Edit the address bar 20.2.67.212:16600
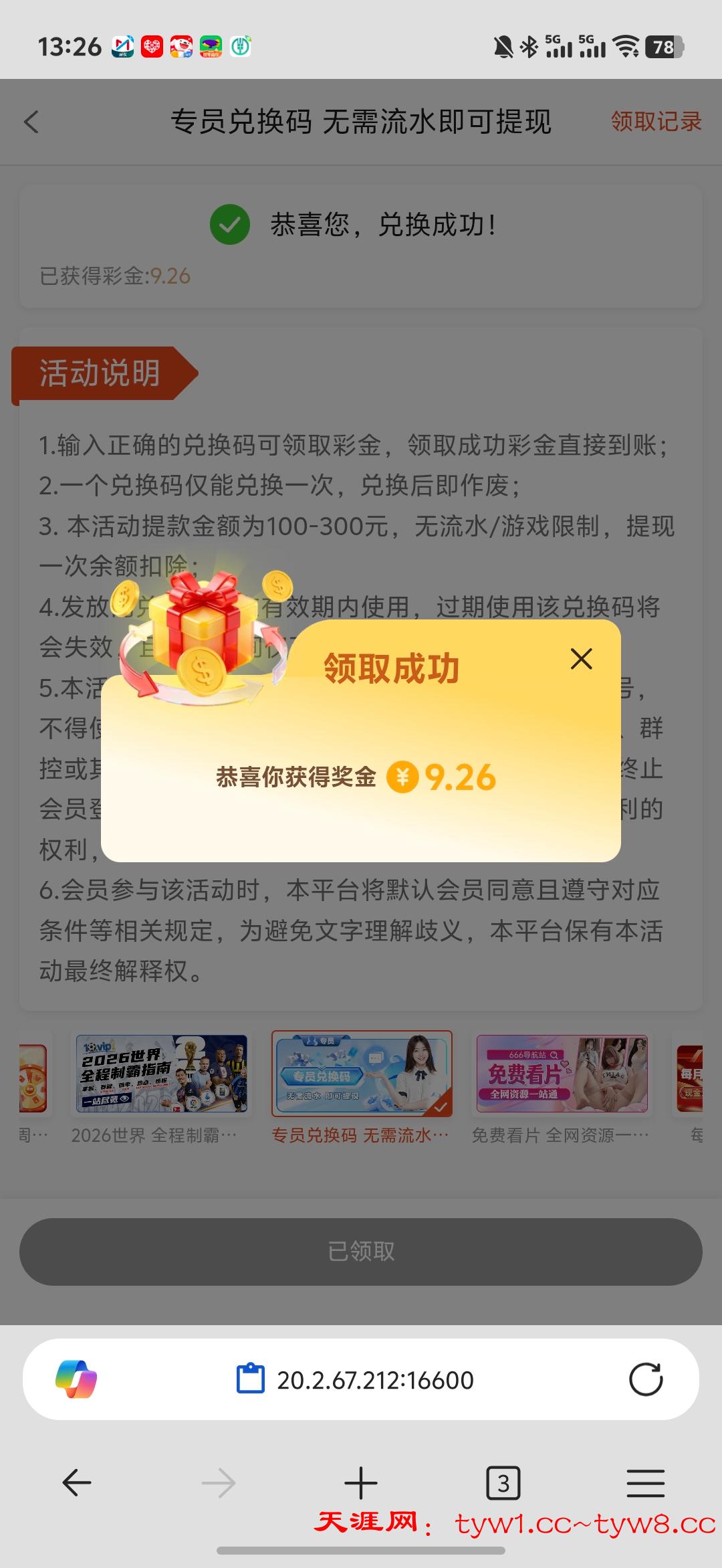 coord(374,1380)
